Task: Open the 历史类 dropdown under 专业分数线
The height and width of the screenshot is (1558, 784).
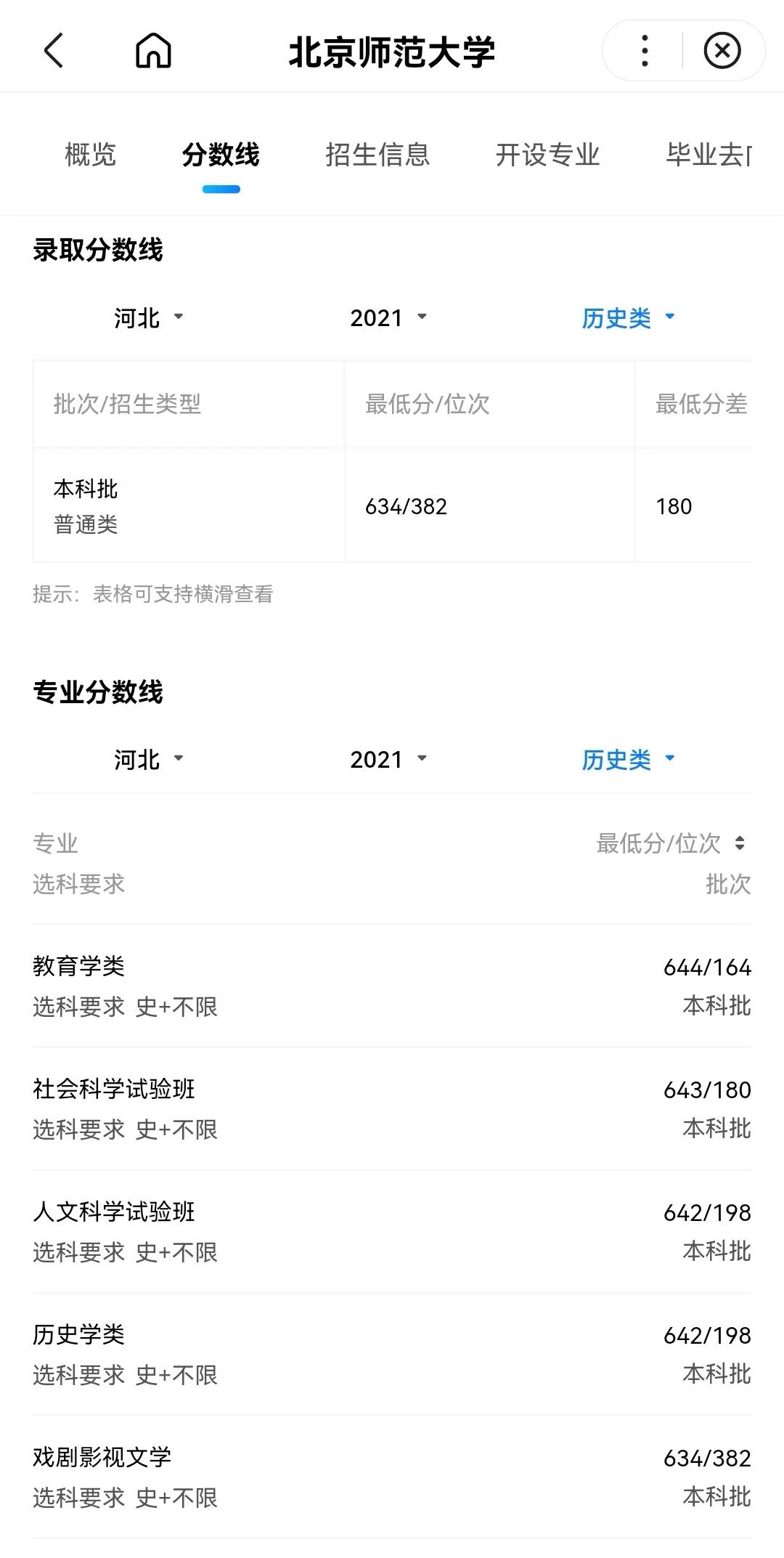Action: [x=626, y=760]
